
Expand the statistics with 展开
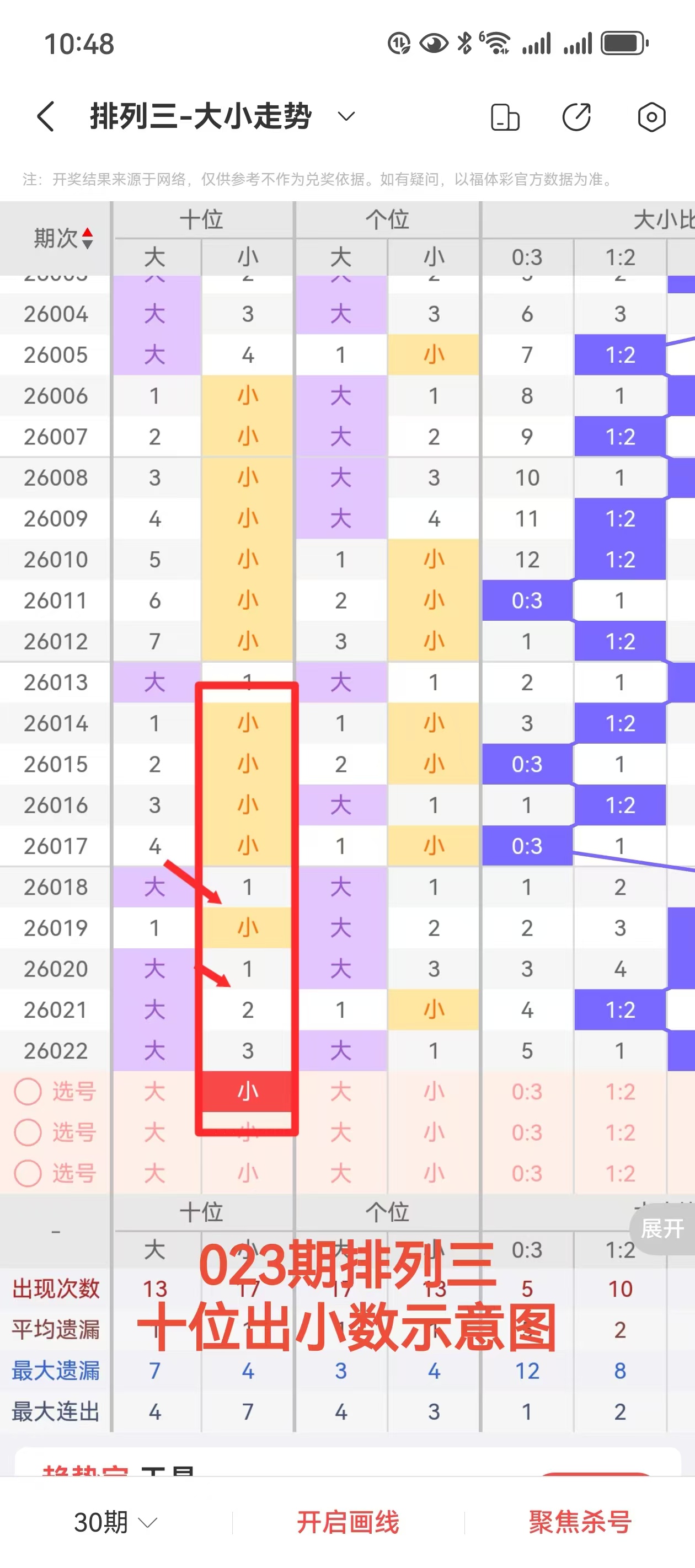click(x=661, y=1228)
